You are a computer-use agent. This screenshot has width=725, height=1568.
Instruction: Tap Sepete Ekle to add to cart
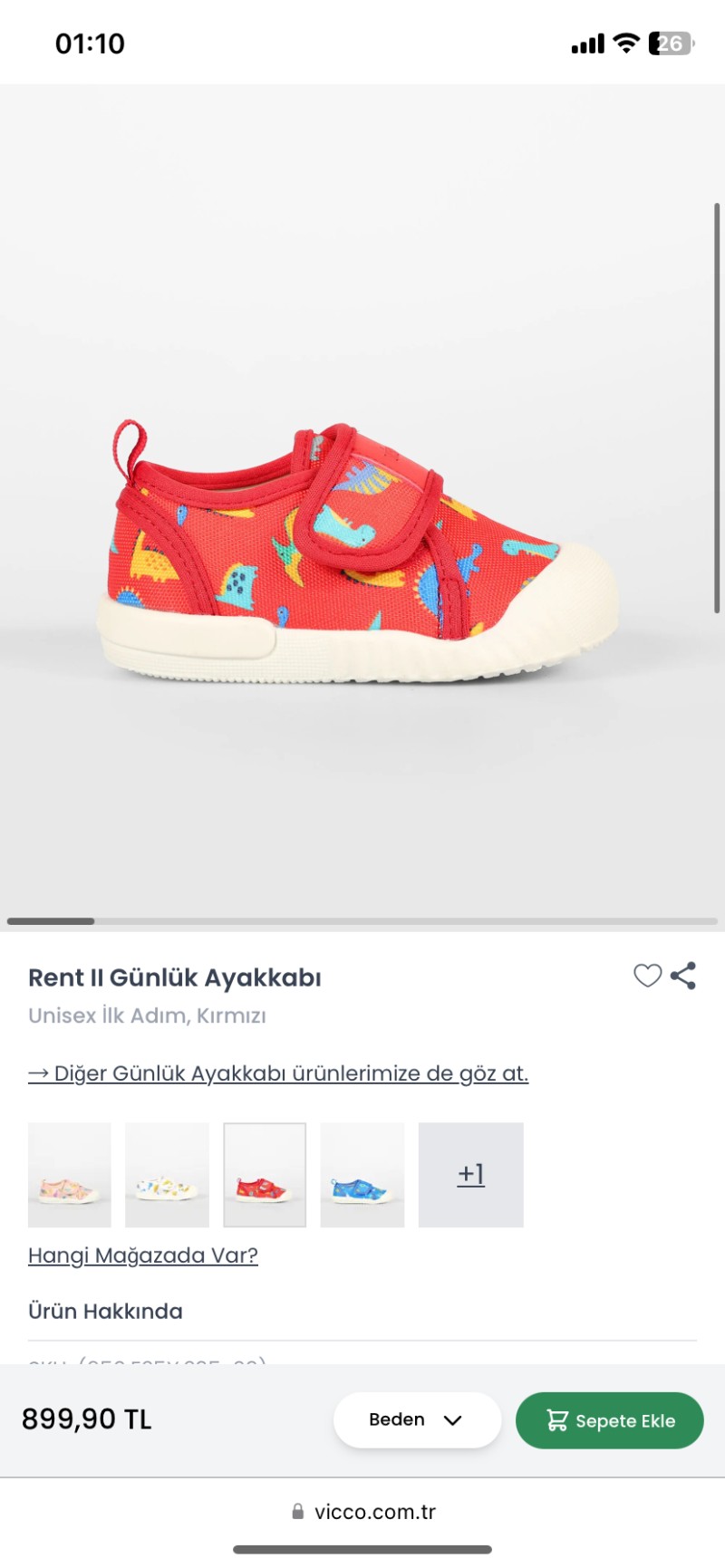[609, 1420]
